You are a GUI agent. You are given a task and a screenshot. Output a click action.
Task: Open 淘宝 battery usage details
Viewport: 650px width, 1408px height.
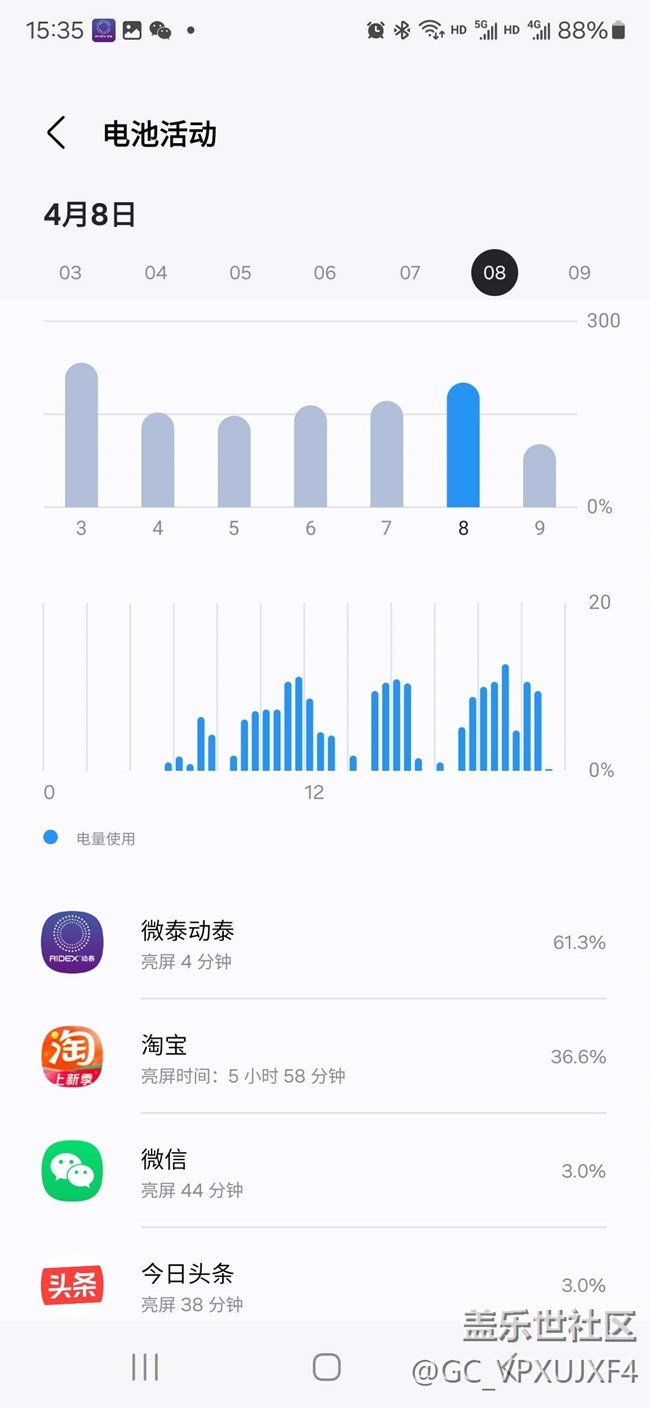pyautogui.click(x=323, y=1058)
